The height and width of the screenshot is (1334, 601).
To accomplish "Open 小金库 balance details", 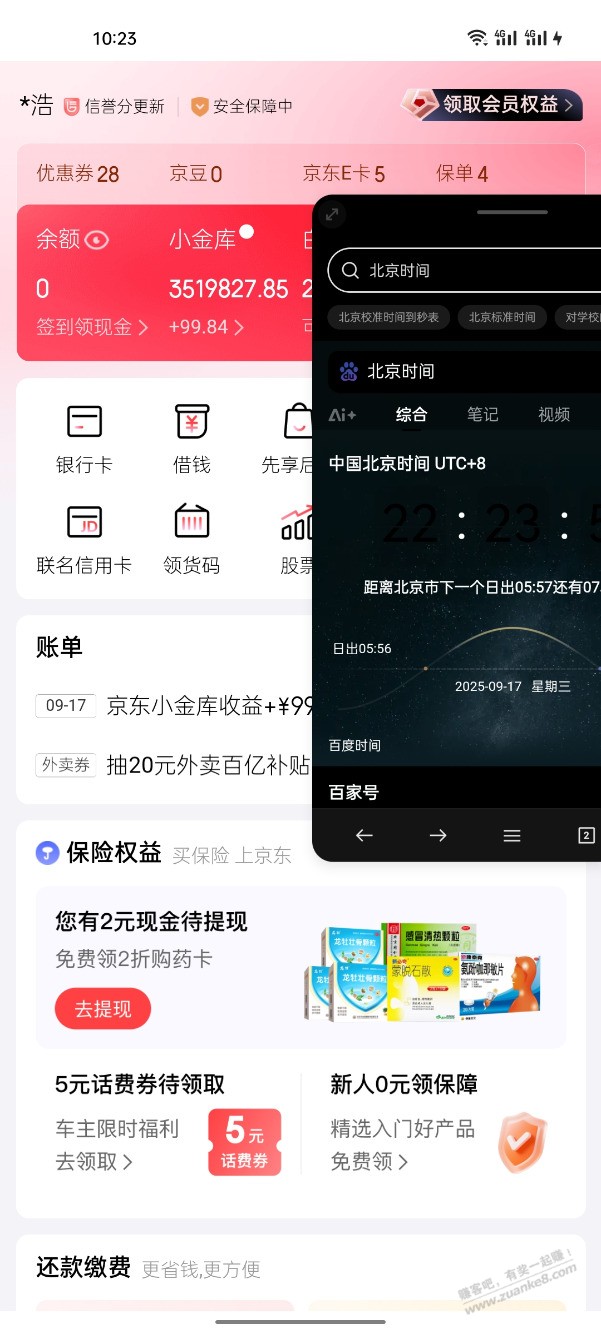I will (227, 289).
